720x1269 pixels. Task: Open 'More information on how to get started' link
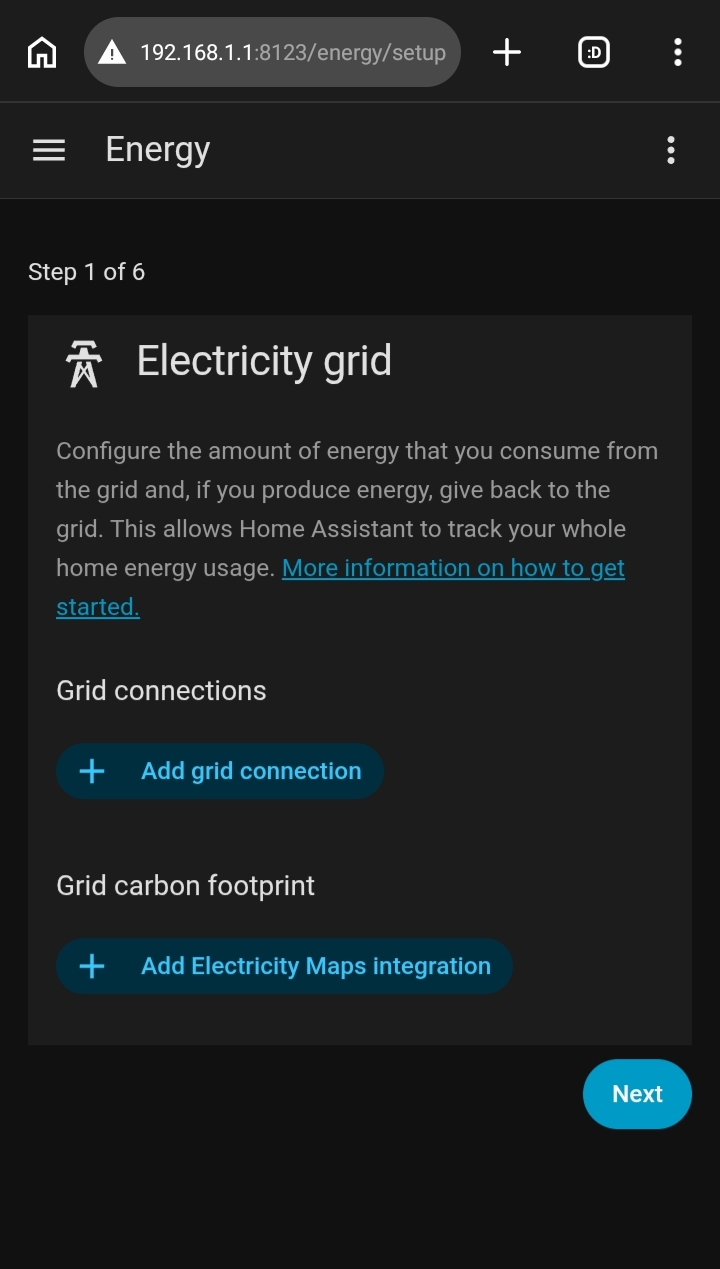coord(453,568)
